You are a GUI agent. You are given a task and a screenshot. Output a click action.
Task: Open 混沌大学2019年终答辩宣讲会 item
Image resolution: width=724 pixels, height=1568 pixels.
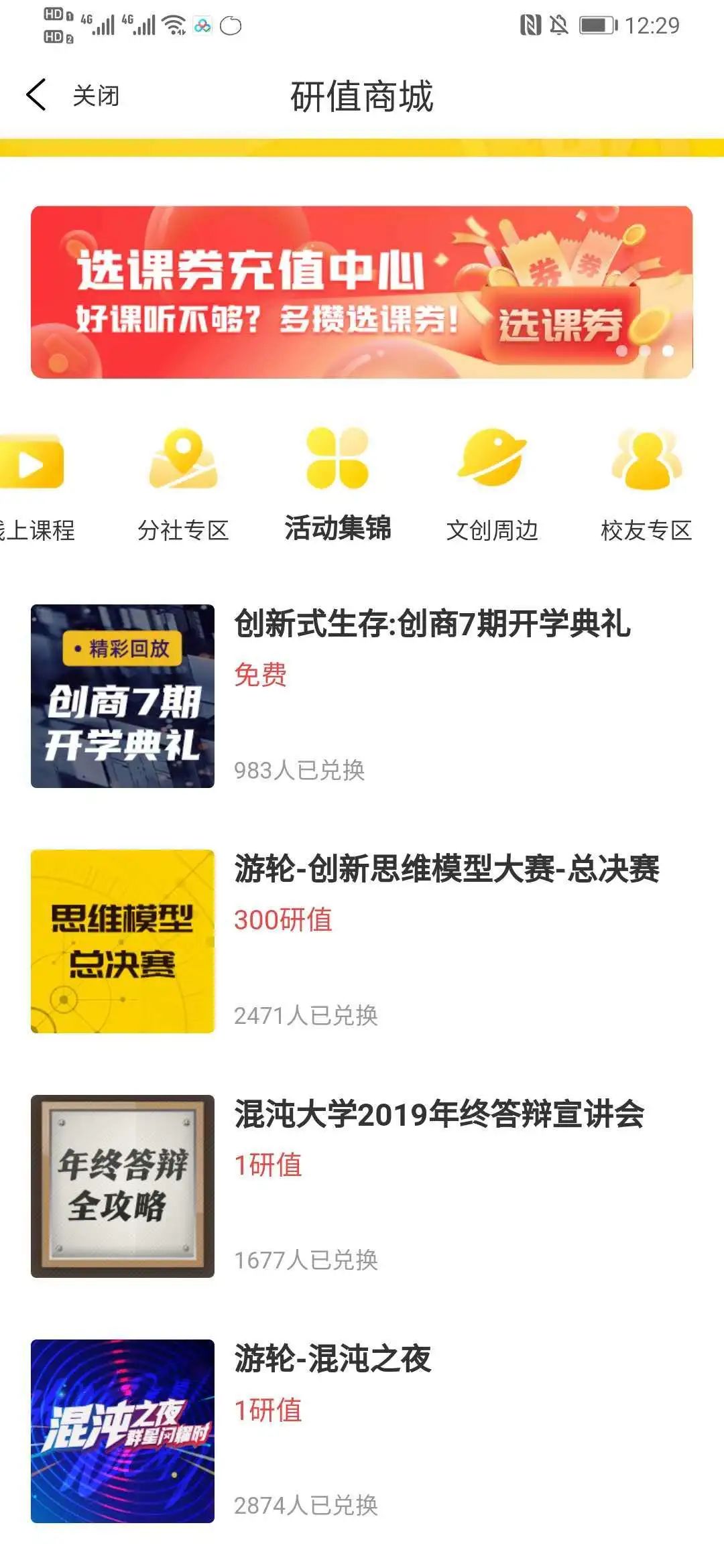tap(362, 1186)
